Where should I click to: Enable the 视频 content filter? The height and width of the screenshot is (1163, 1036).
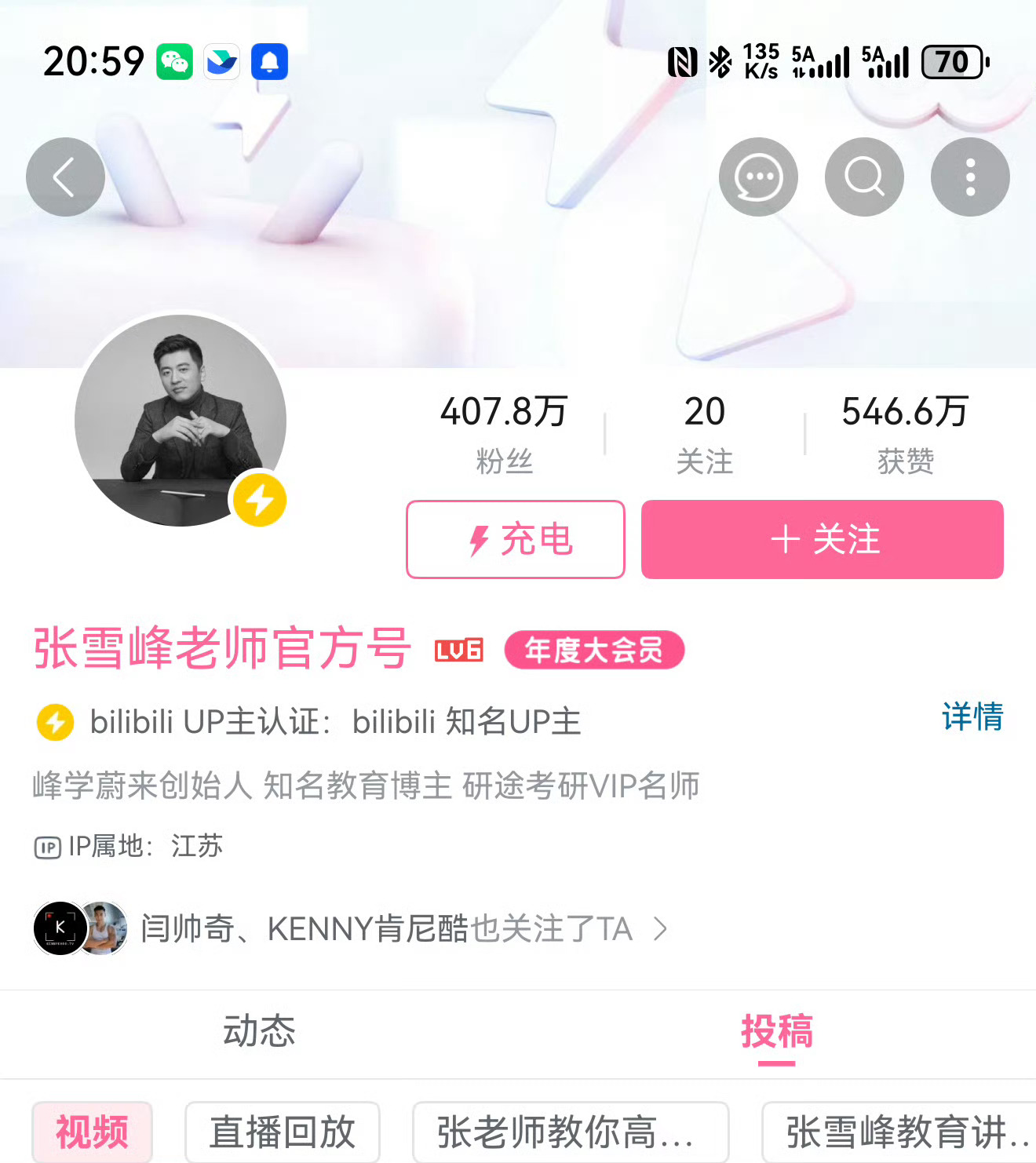pyautogui.click(x=92, y=1131)
